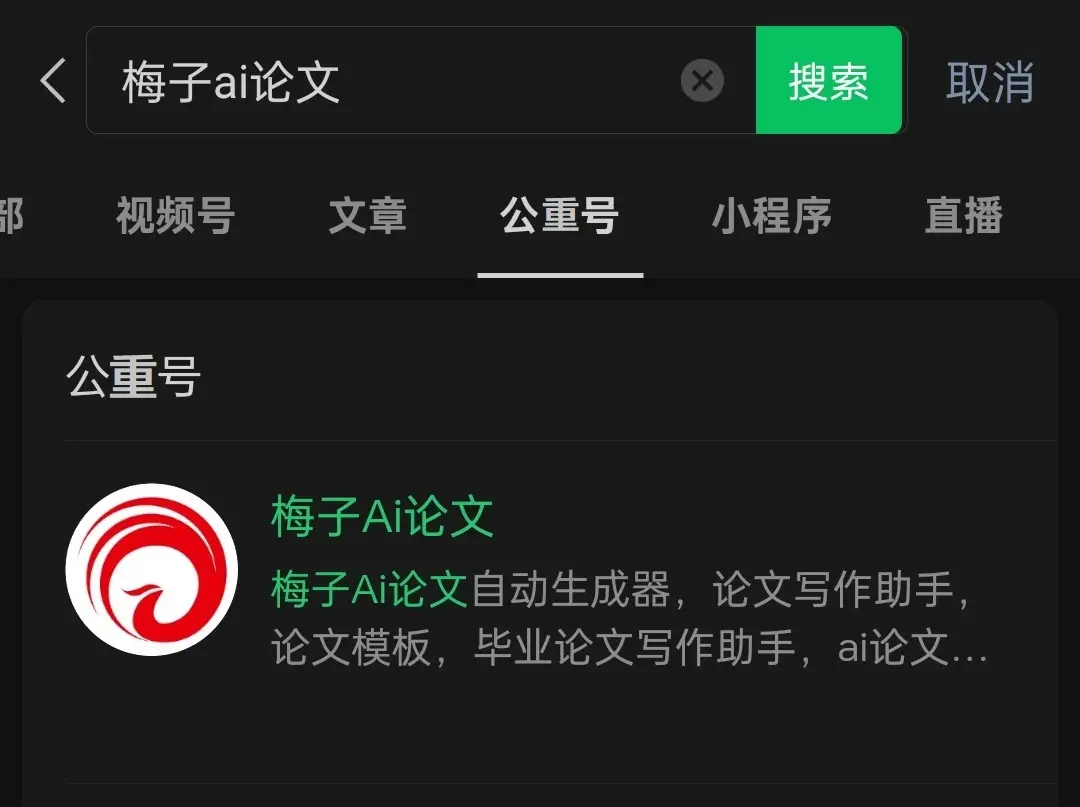1080x807 pixels.
Task: Cancel the search with 取消
Action: [989, 81]
